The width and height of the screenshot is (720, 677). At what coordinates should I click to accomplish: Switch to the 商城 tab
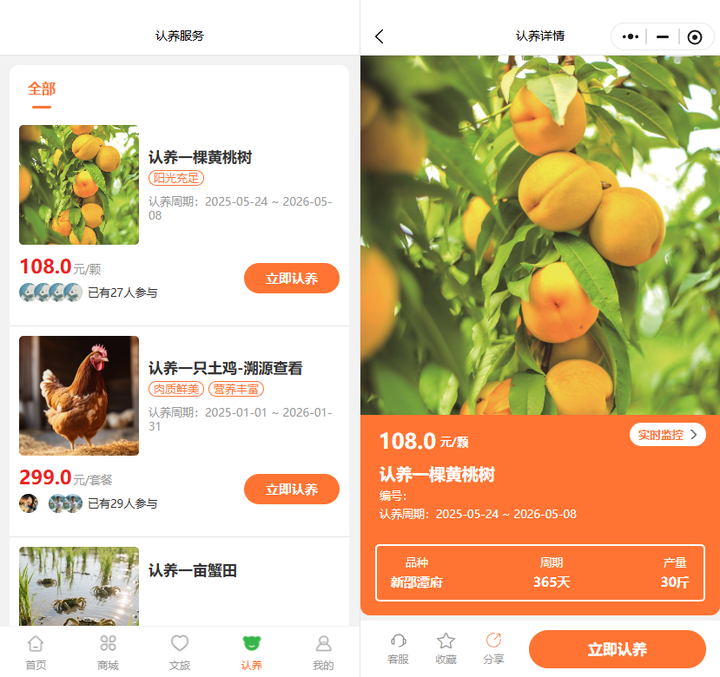click(x=108, y=651)
